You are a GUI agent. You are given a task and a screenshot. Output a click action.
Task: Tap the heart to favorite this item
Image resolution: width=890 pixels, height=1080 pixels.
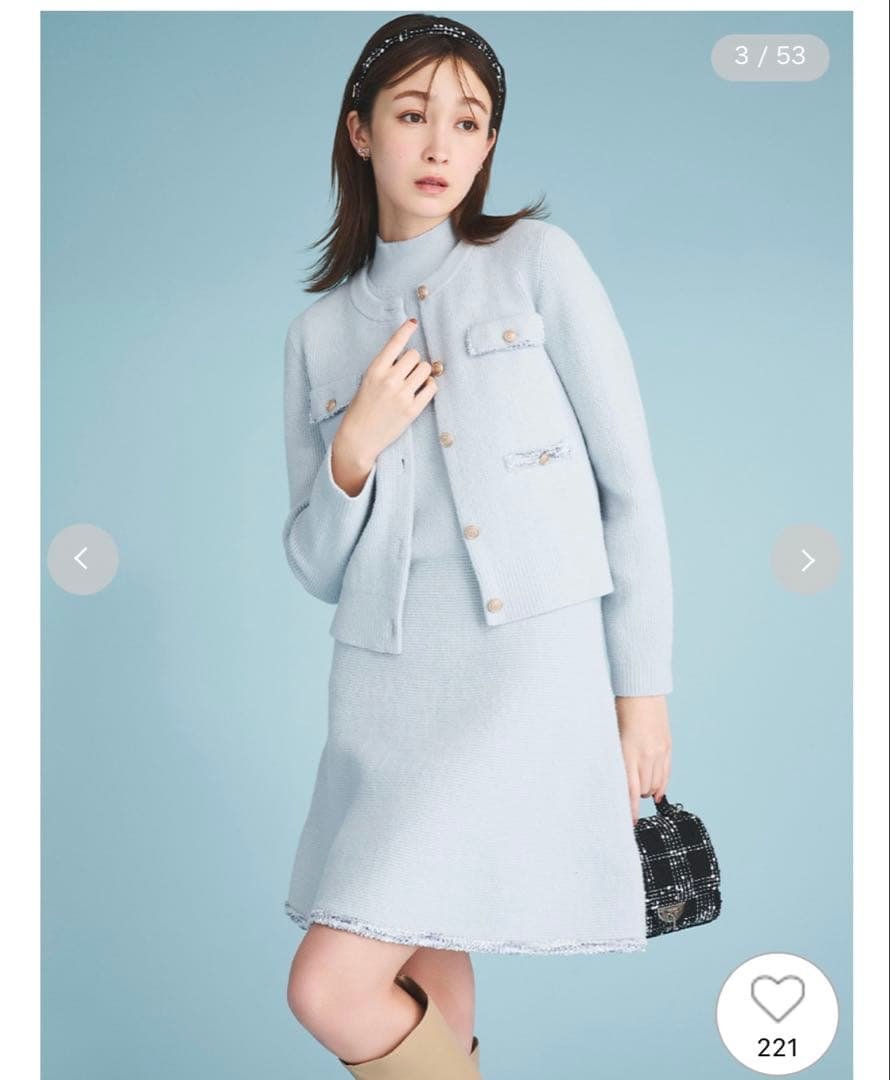point(777,1001)
